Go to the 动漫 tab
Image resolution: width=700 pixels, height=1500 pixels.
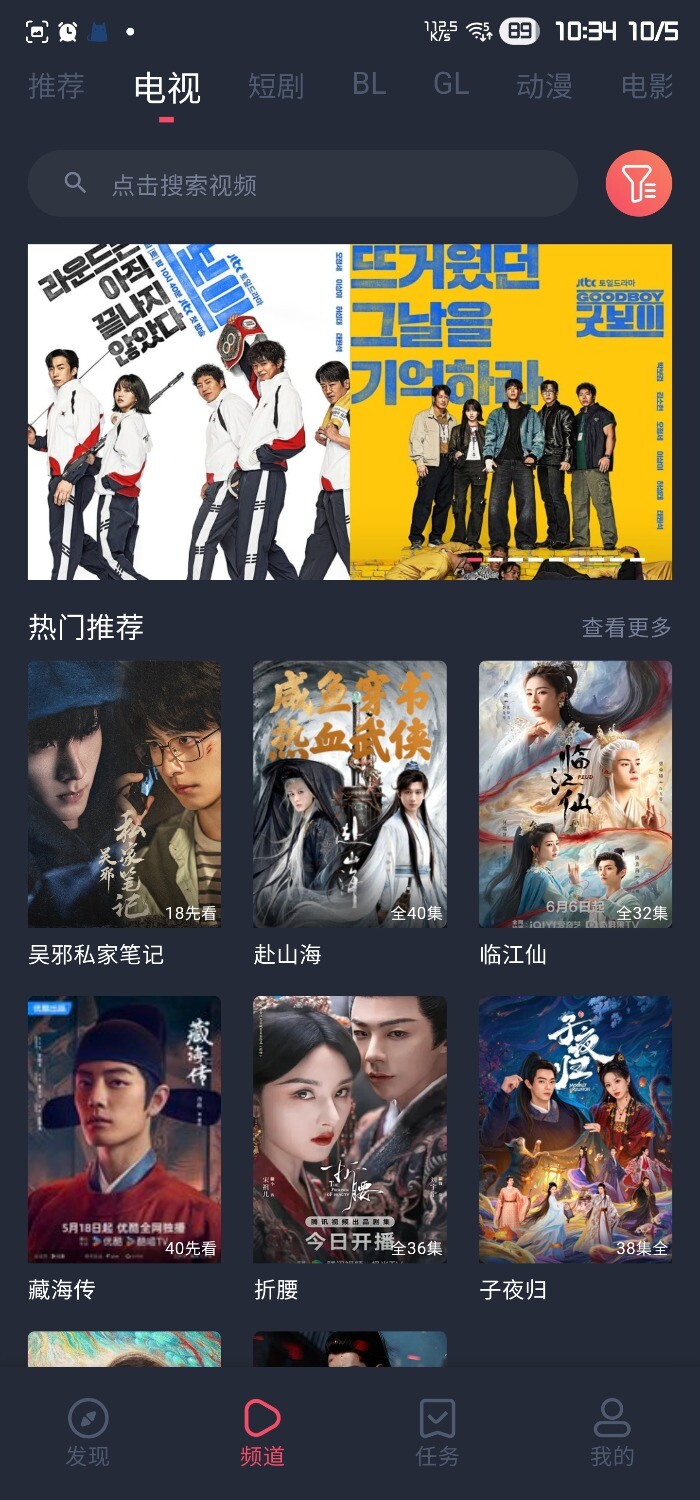tap(544, 86)
